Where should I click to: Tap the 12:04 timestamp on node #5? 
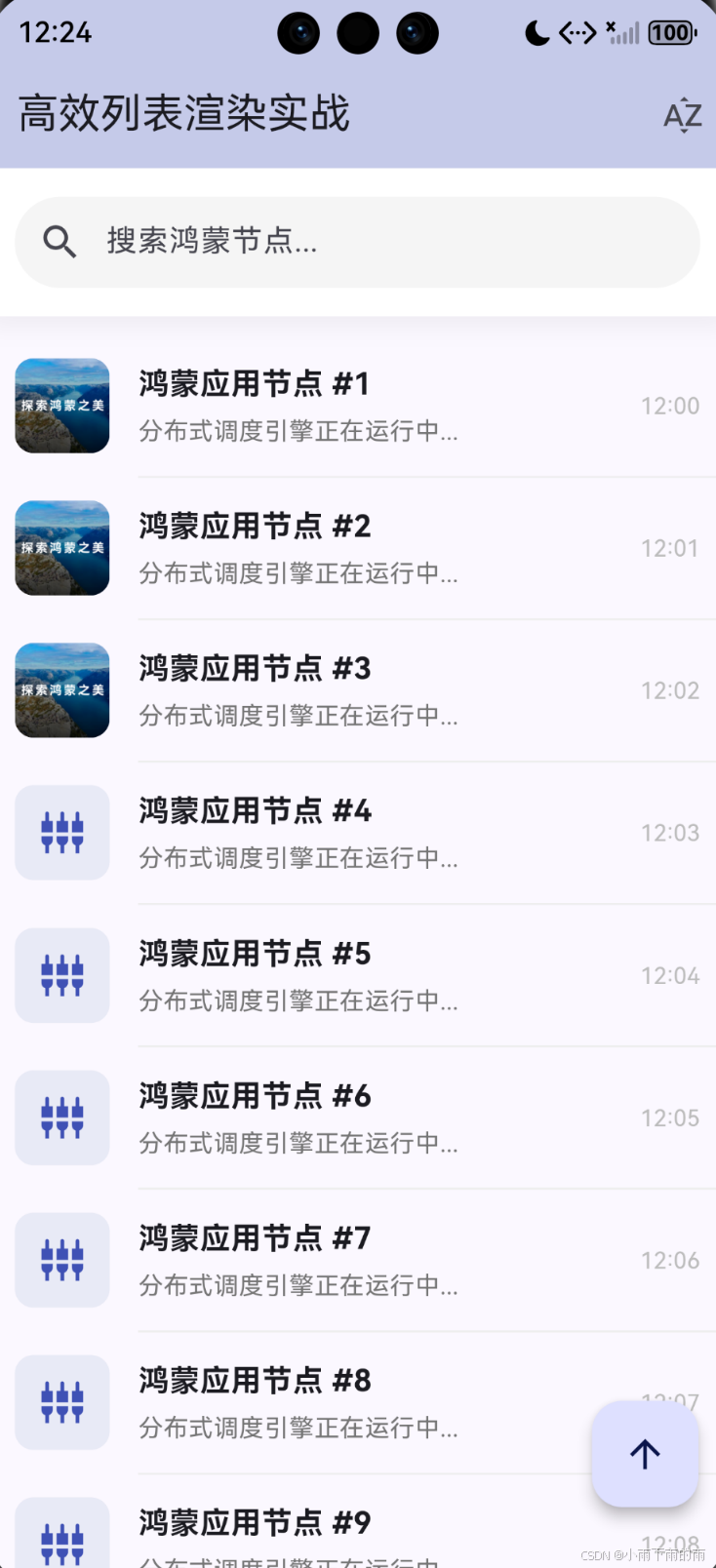pos(670,975)
